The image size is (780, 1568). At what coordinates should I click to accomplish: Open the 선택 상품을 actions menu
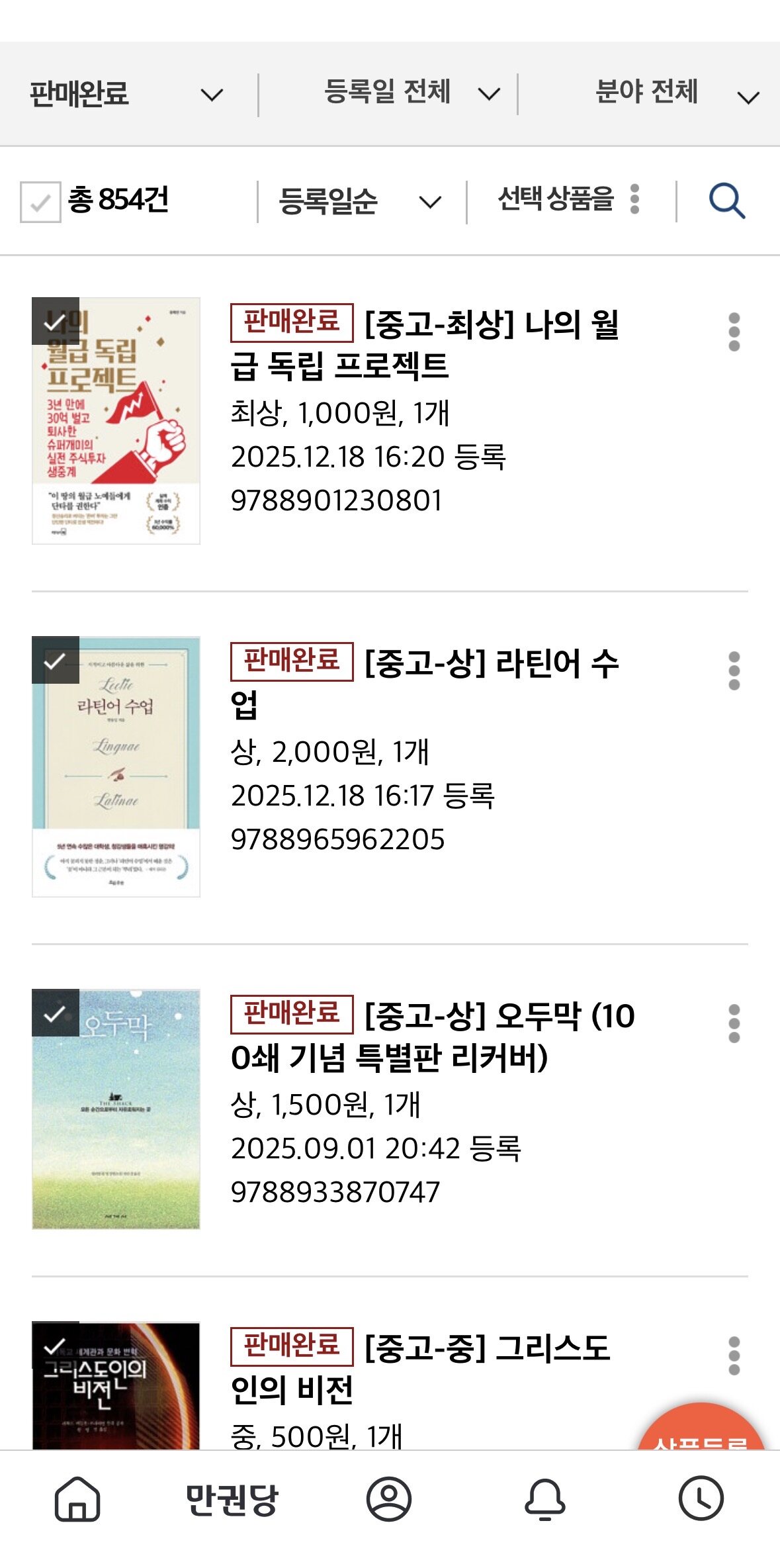(569, 199)
